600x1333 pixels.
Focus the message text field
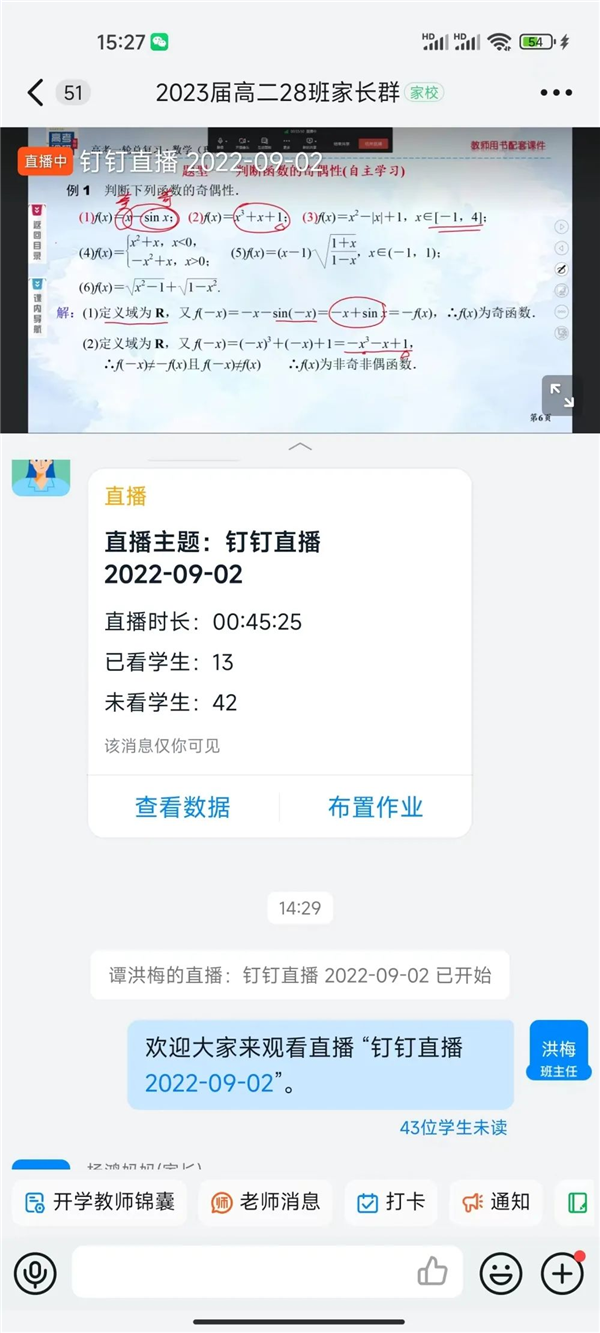(x=240, y=1273)
